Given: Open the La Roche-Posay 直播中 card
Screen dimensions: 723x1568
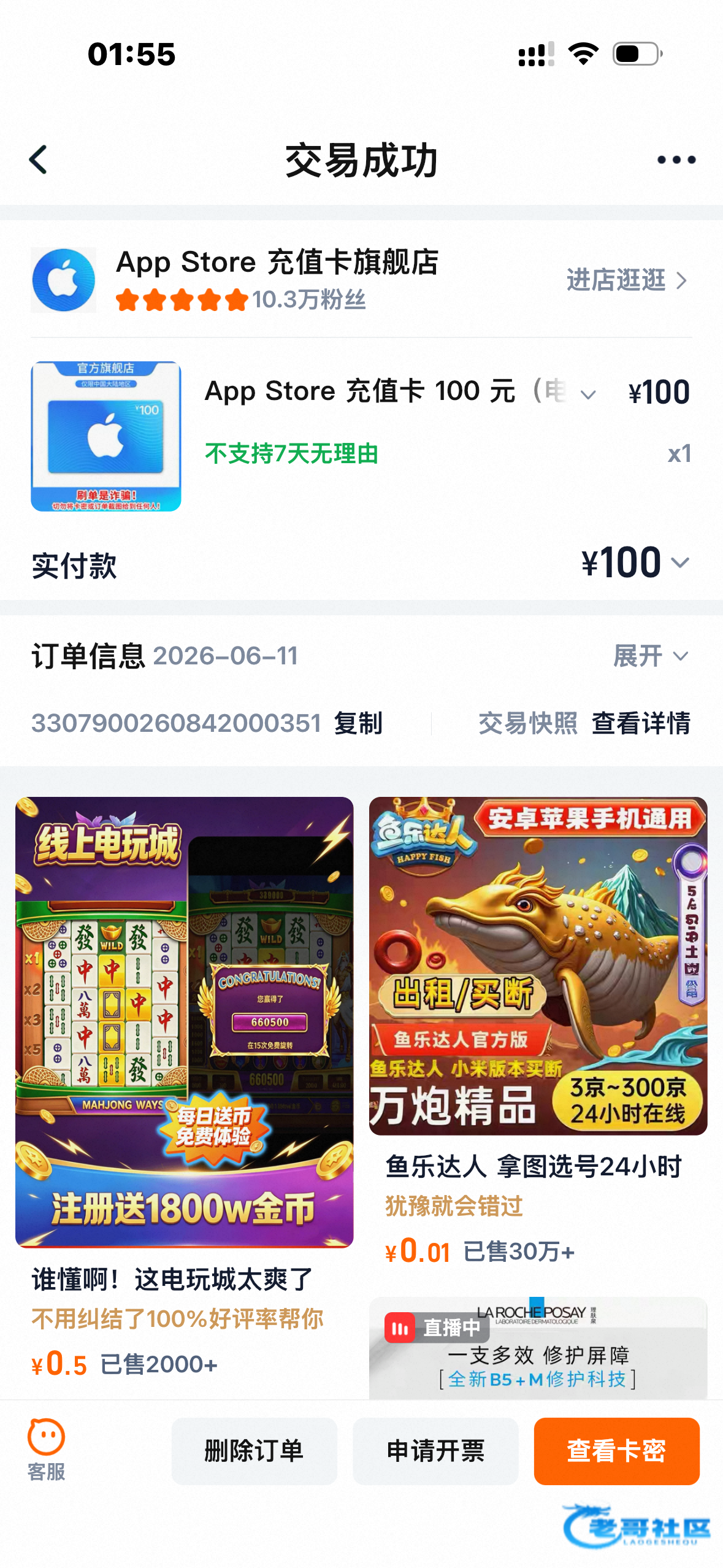Looking at the screenshot, I should [538, 1348].
